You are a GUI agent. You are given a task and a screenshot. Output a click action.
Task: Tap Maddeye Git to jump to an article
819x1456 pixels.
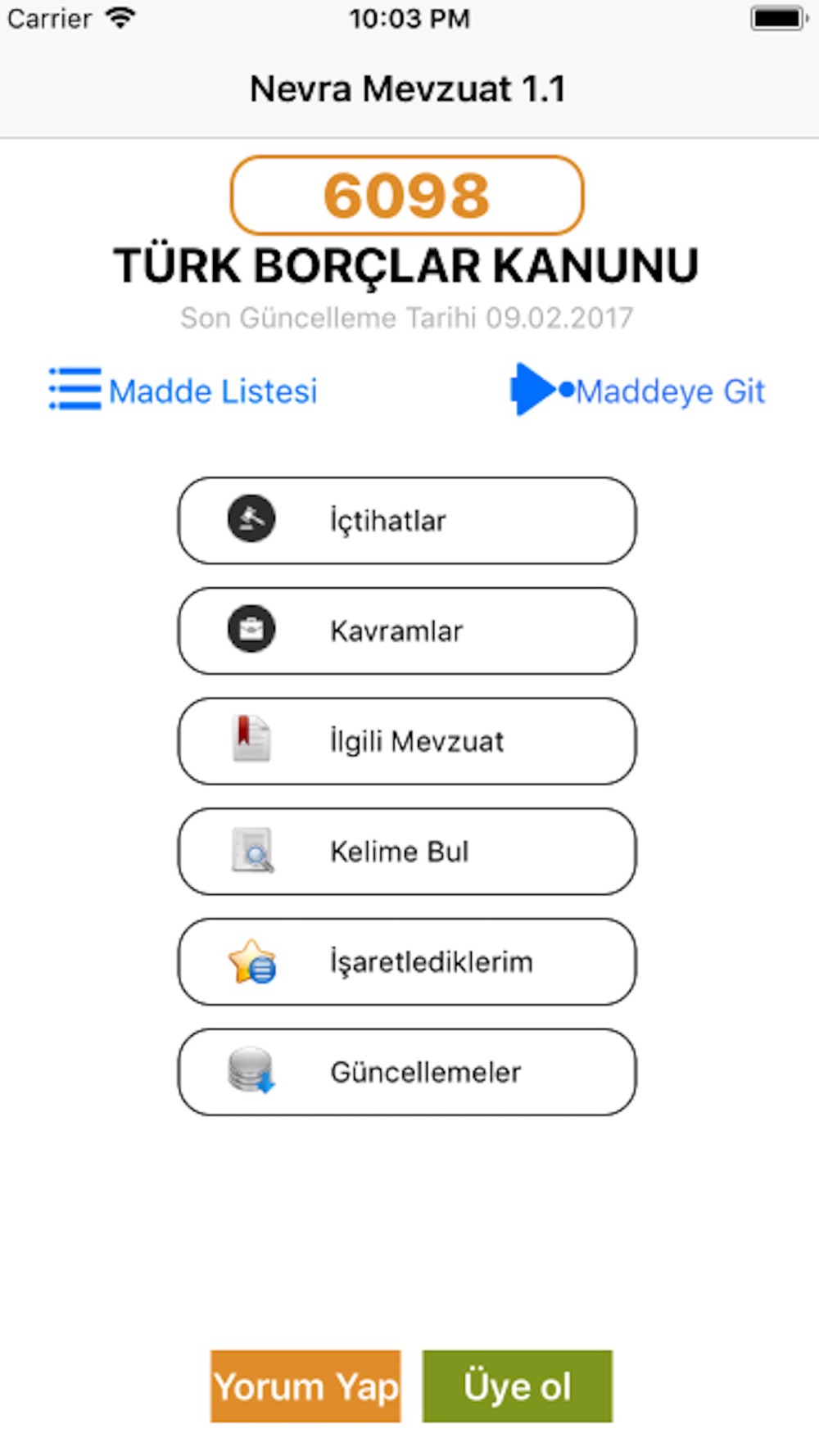click(638, 391)
